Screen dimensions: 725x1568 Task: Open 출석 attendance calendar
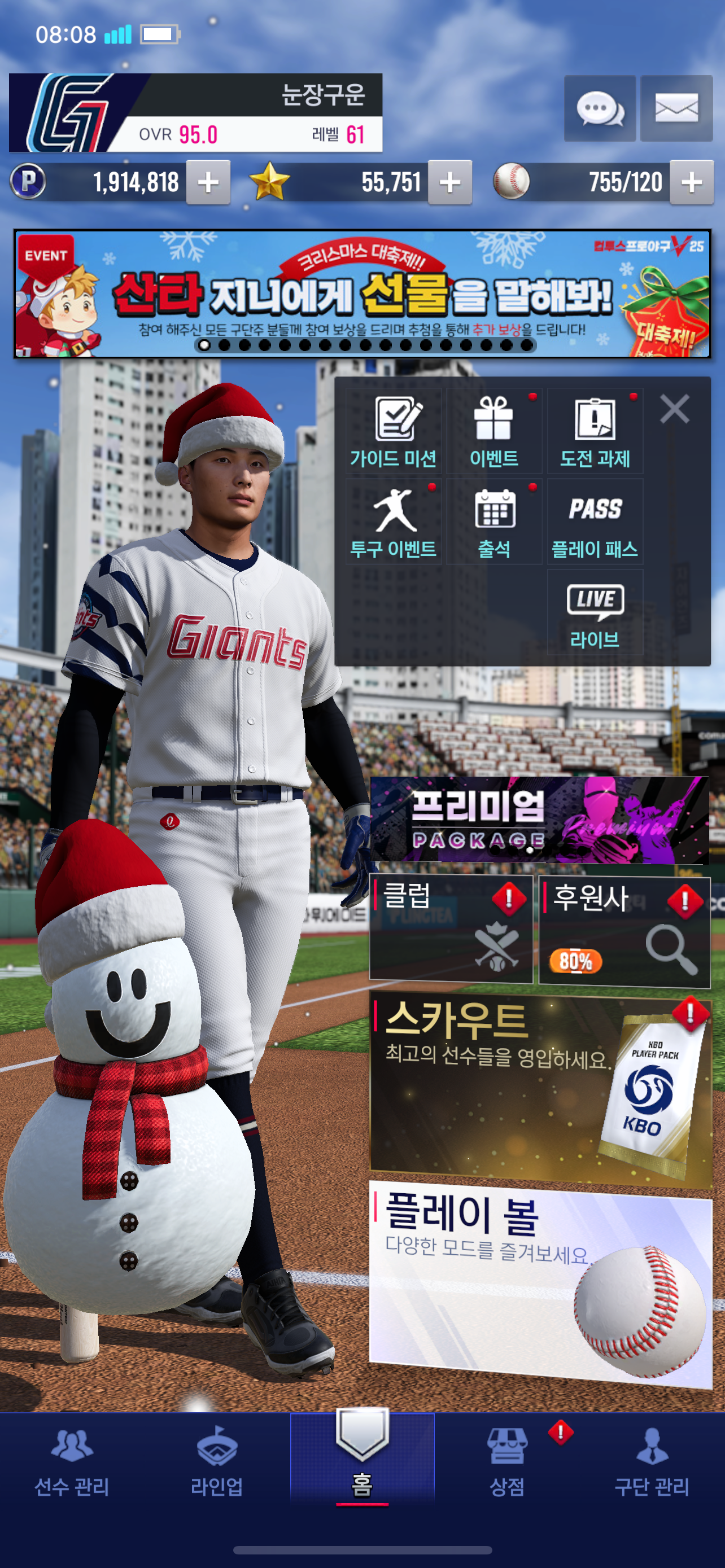point(493,522)
